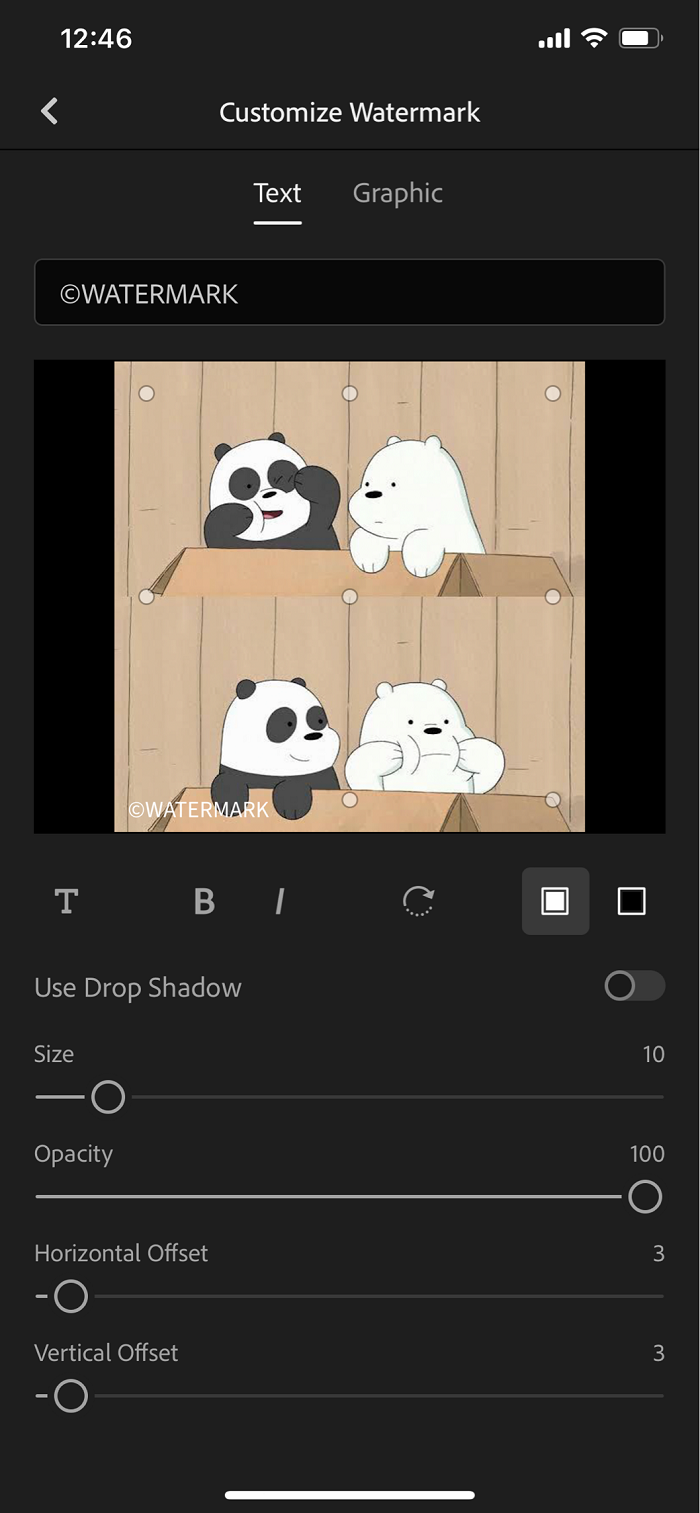Edit the ©WATERMARK text field
The height and width of the screenshot is (1513, 700).
click(349, 293)
